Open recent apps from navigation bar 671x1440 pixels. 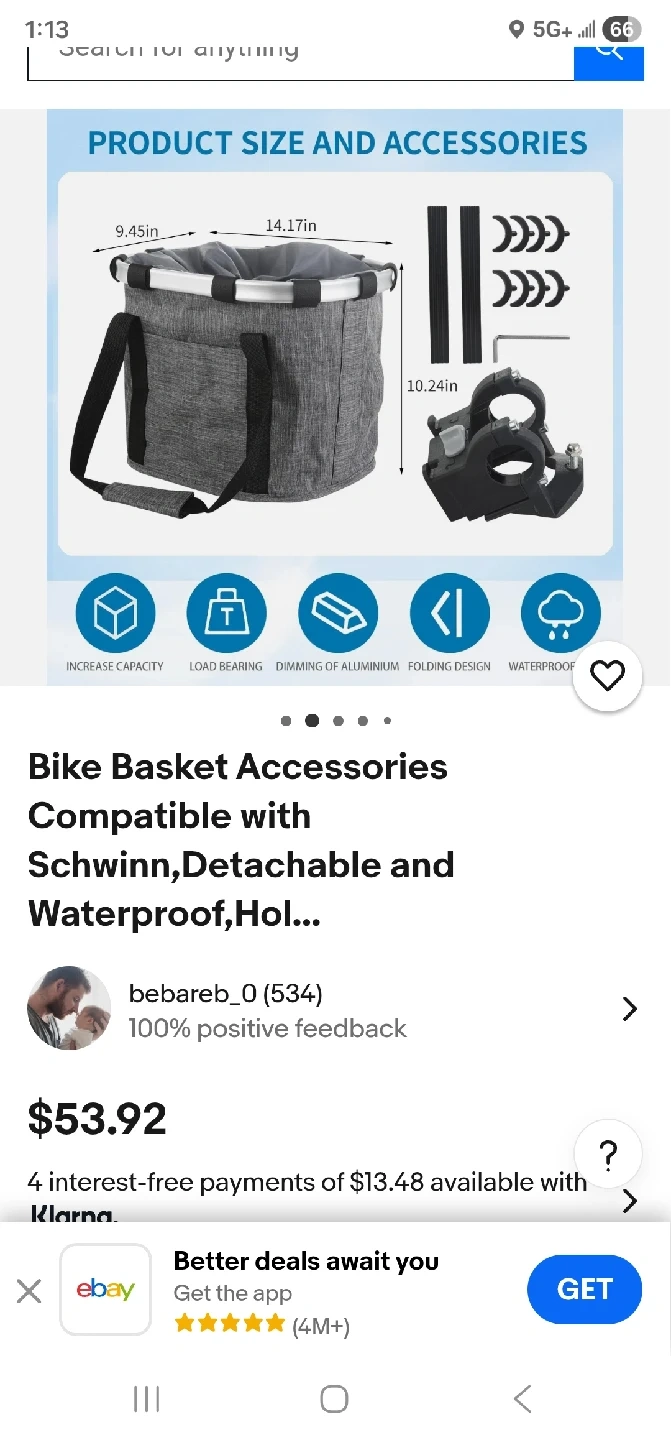click(x=147, y=1398)
